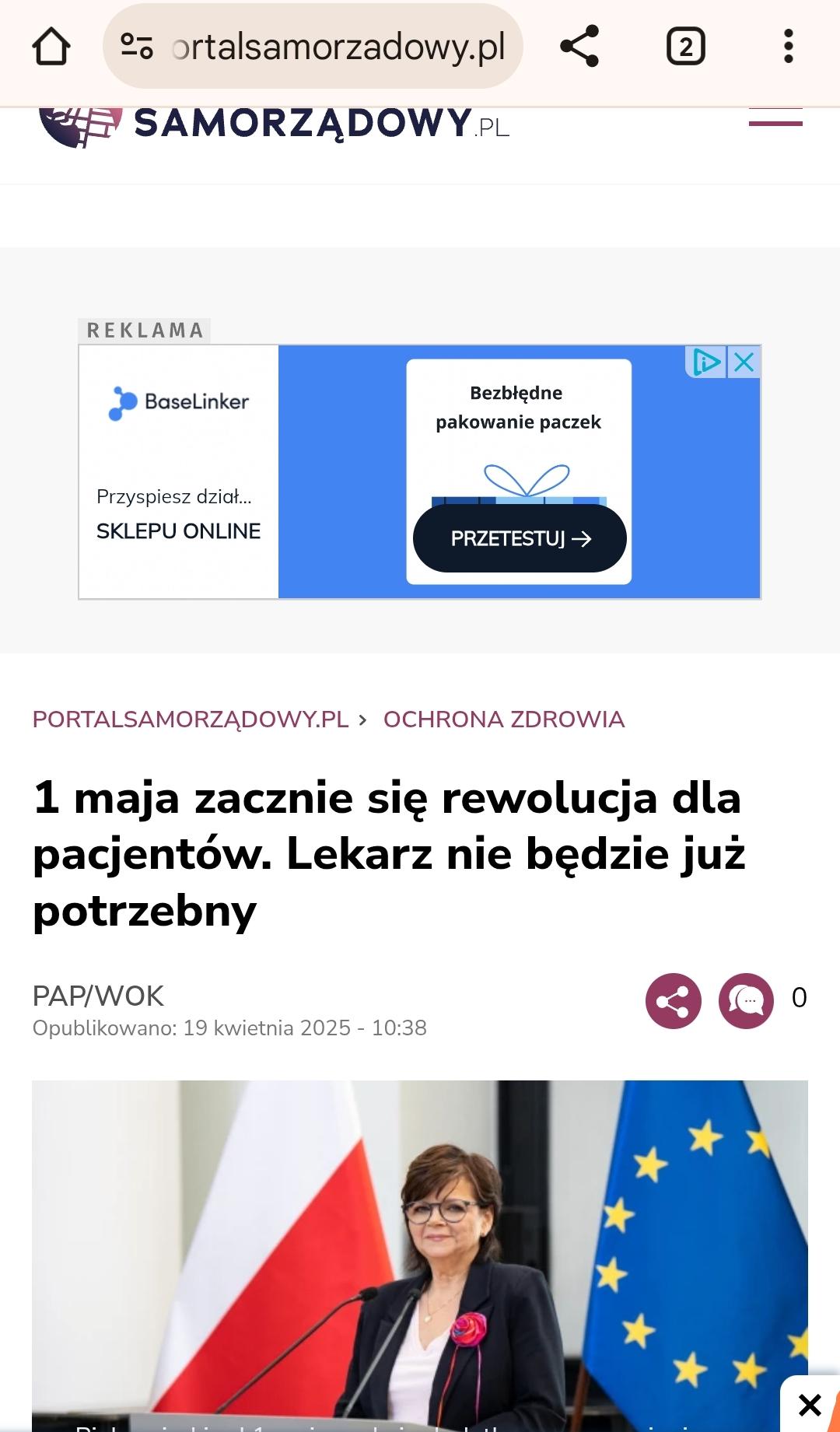840x1432 pixels.
Task: Open the OCHRONA ZDROWIA category link
Action: click(x=504, y=720)
